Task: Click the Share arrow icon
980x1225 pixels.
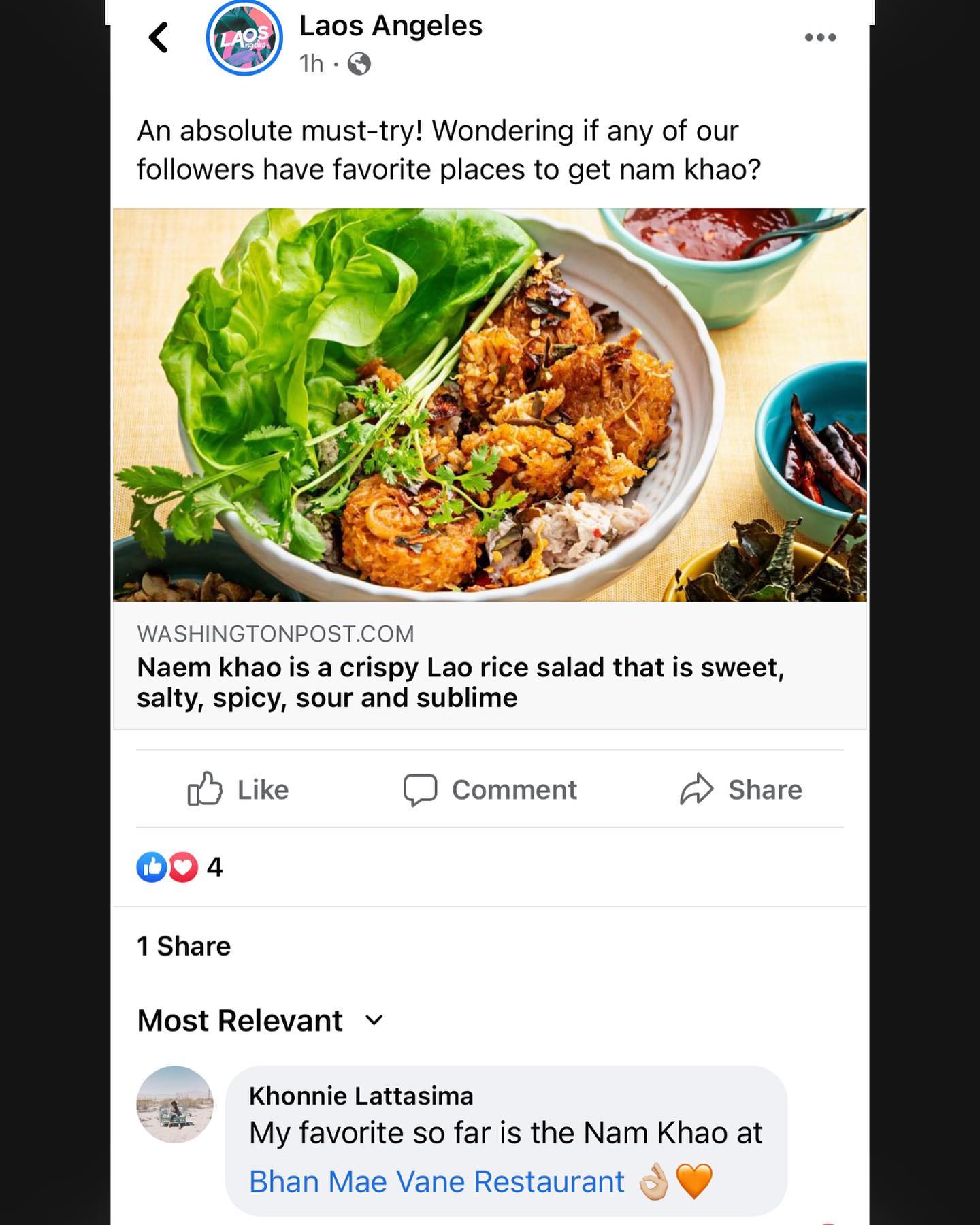Action: click(696, 789)
